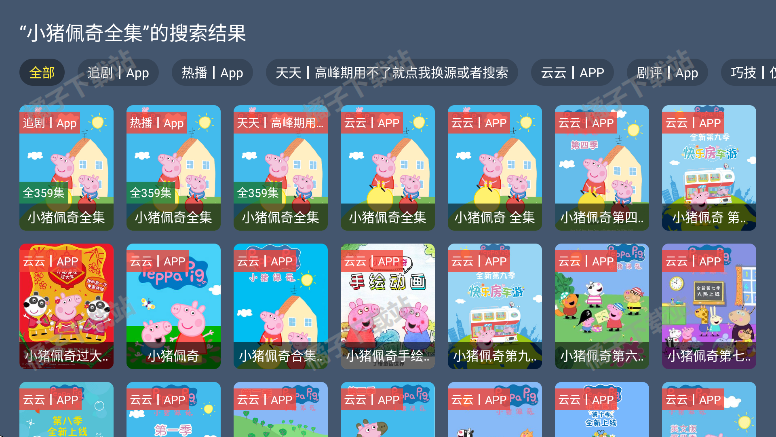Open the 小猪佩奇合集 card
This screenshot has height=437, width=776.
click(280, 306)
